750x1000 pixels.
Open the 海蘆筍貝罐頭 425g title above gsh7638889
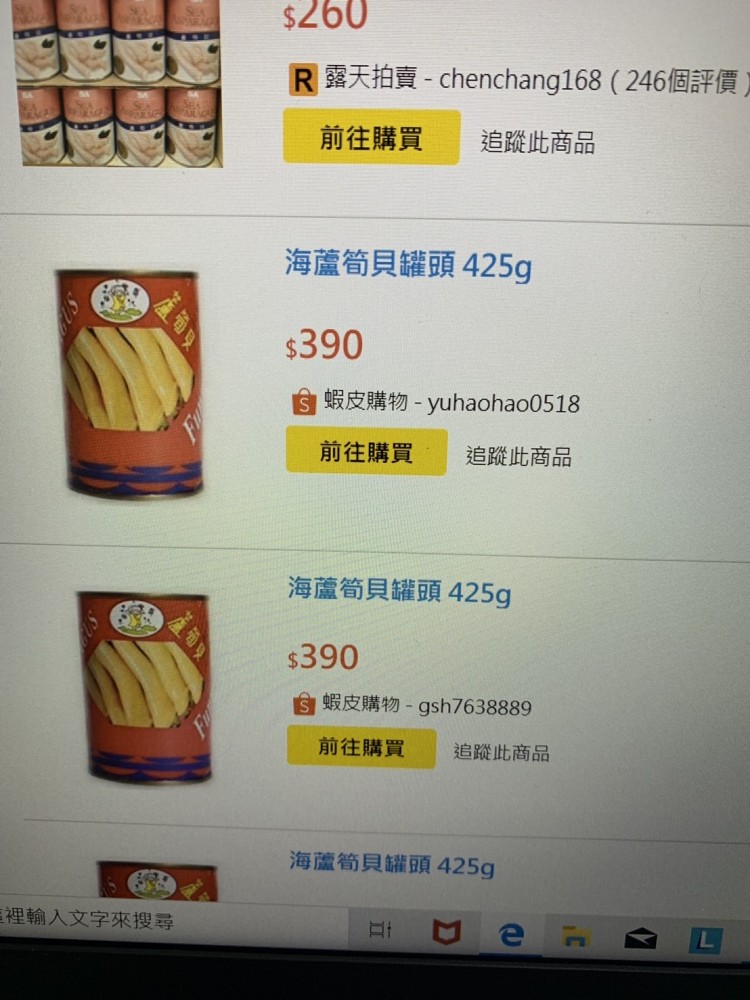tap(399, 591)
